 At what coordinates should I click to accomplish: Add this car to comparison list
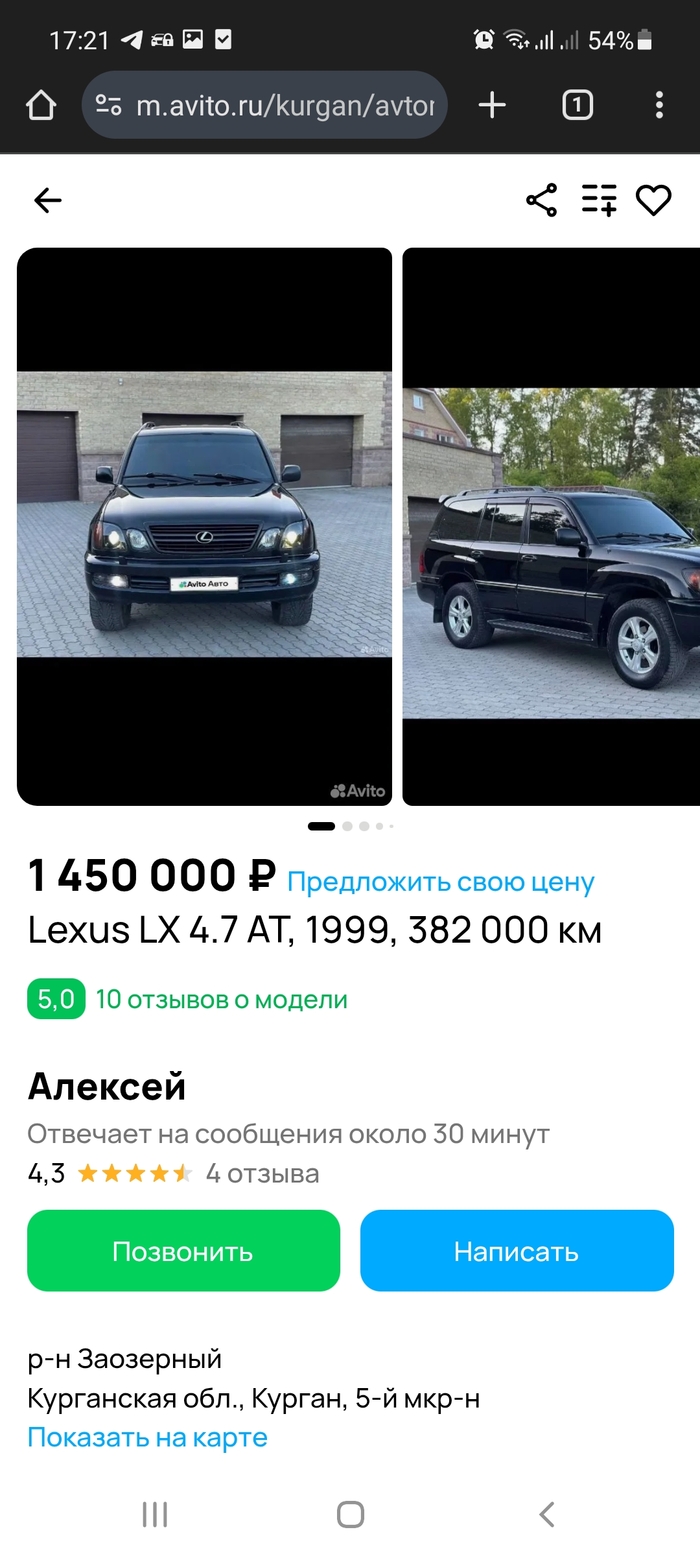[599, 200]
